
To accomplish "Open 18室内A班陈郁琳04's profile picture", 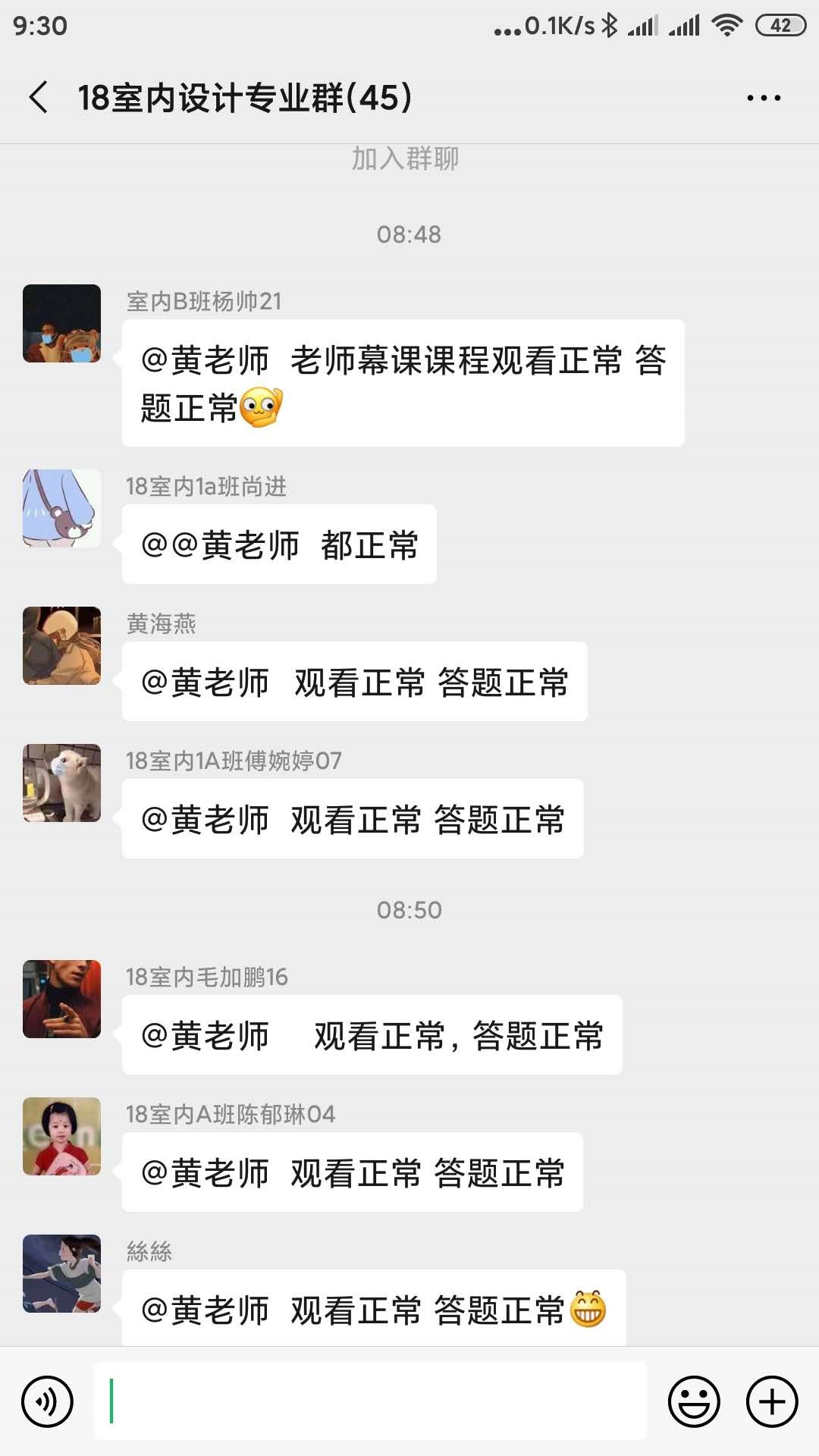I will (62, 1136).
